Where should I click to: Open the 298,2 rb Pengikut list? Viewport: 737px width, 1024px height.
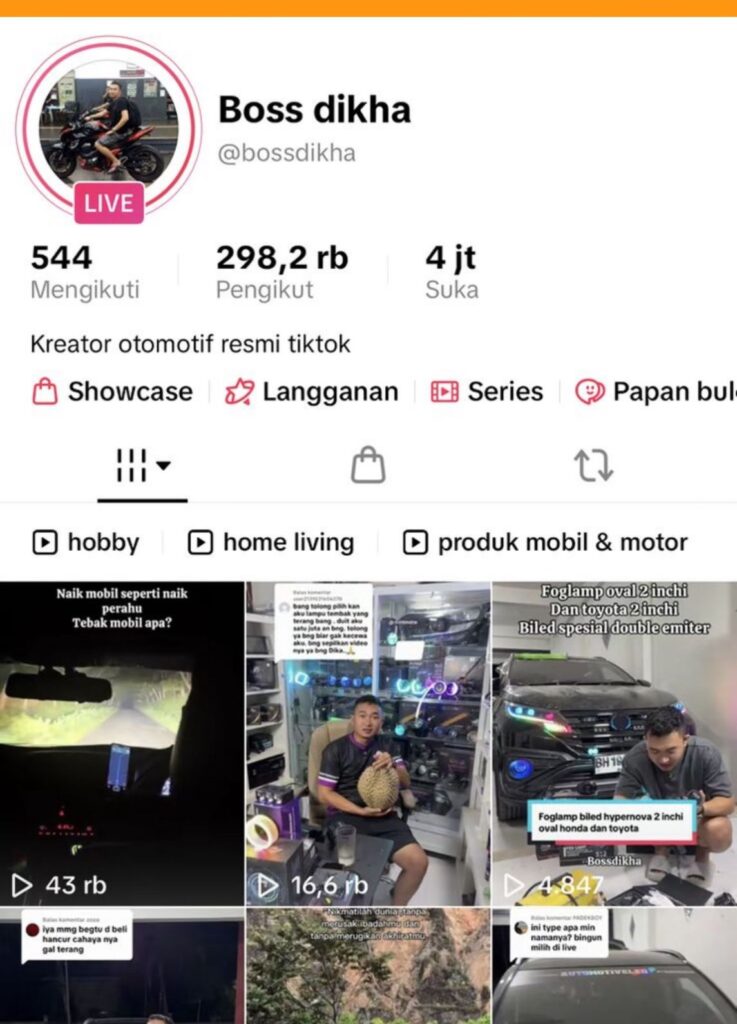pyautogui.click(x=281, y=272)
